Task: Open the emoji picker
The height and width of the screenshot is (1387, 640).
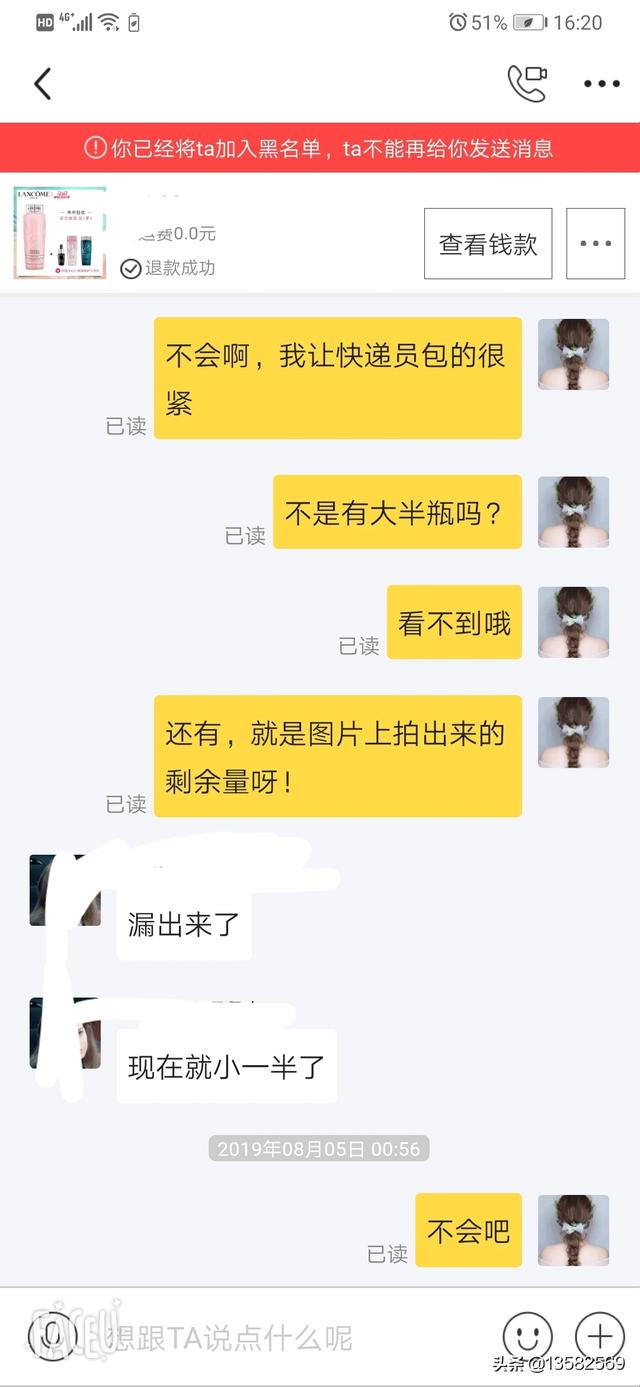Action: (x=527, y=1336)
